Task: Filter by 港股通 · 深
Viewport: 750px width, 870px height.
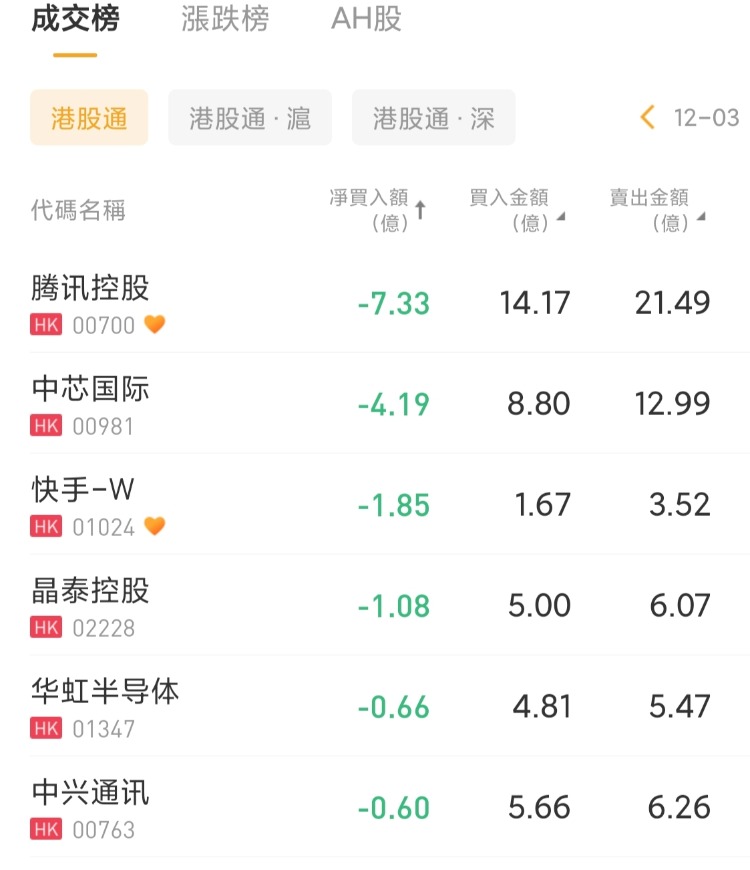Action: pyautogui.click(x=433, y=118)
